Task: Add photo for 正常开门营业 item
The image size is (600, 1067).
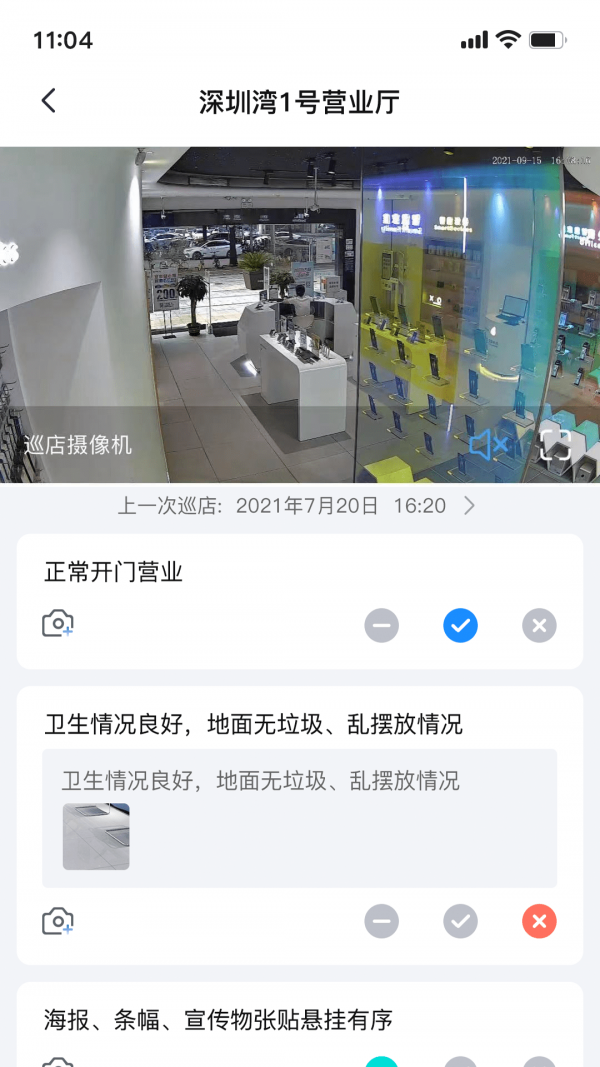Action: [58, 623]
